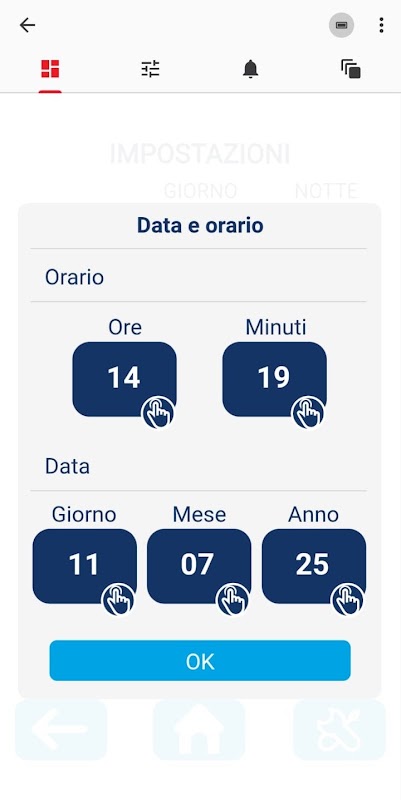Image resolution: width=401 pixels, height=800 pixels.
Task: Open the notifications bell tab
Action: tap(250, 69)
